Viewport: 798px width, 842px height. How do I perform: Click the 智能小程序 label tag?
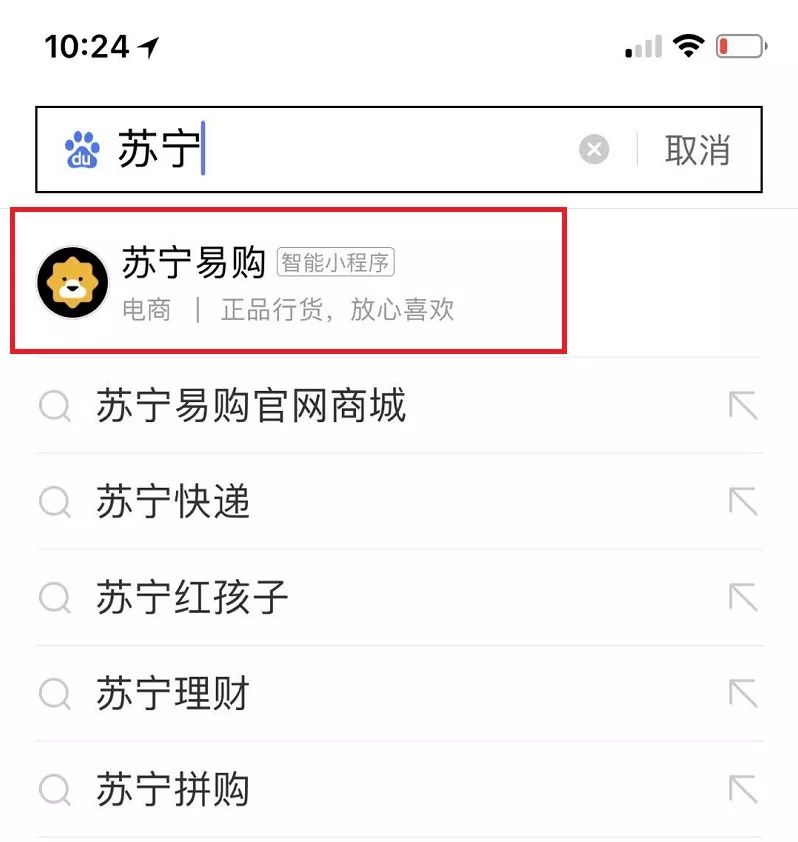(337, 262)
